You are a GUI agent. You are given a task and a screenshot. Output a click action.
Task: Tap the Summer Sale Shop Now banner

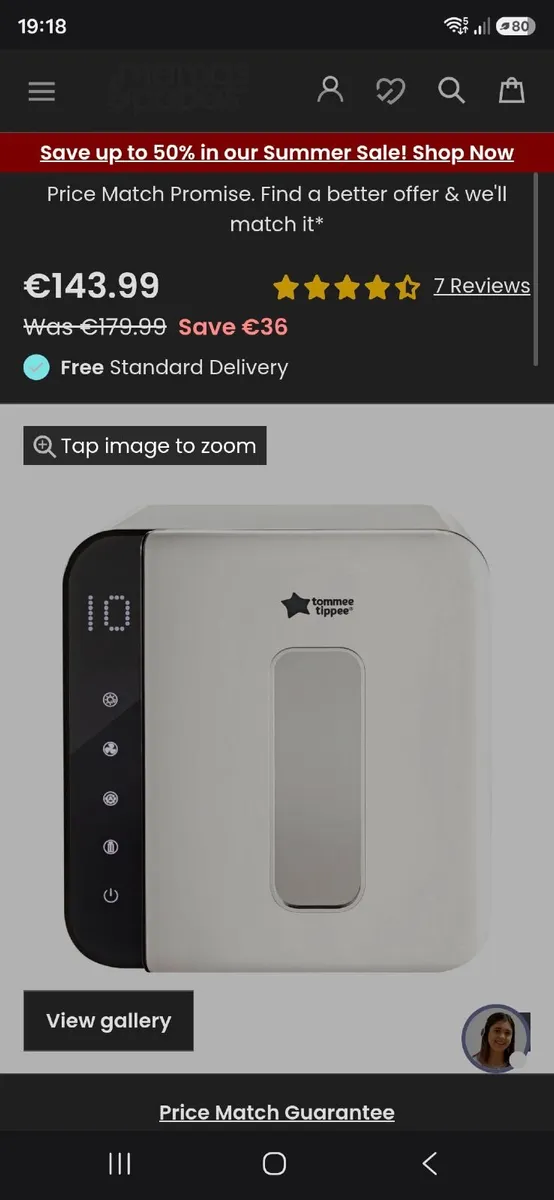click(277, 153)
